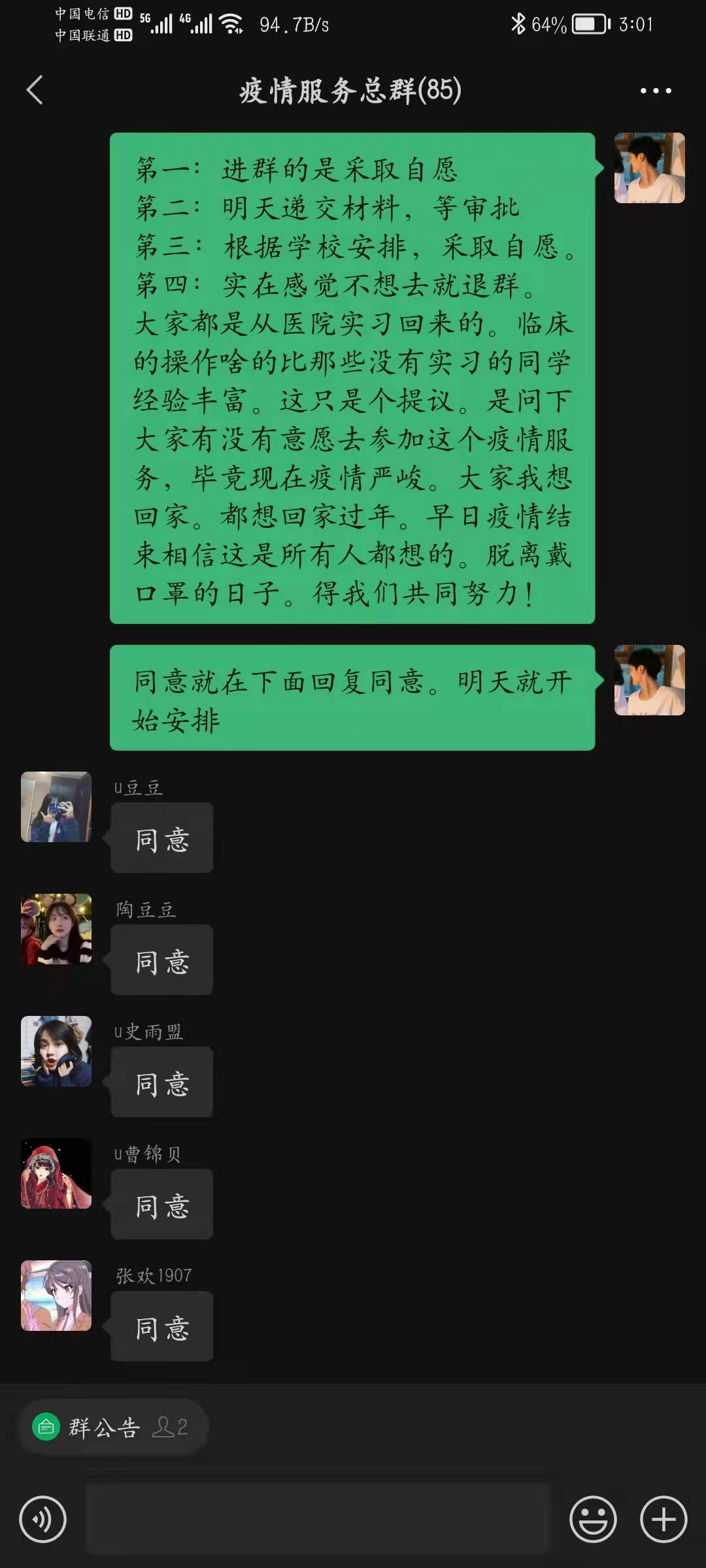
Task: View 张欢1907's profile avatar
Action: tap(56, 1296)
